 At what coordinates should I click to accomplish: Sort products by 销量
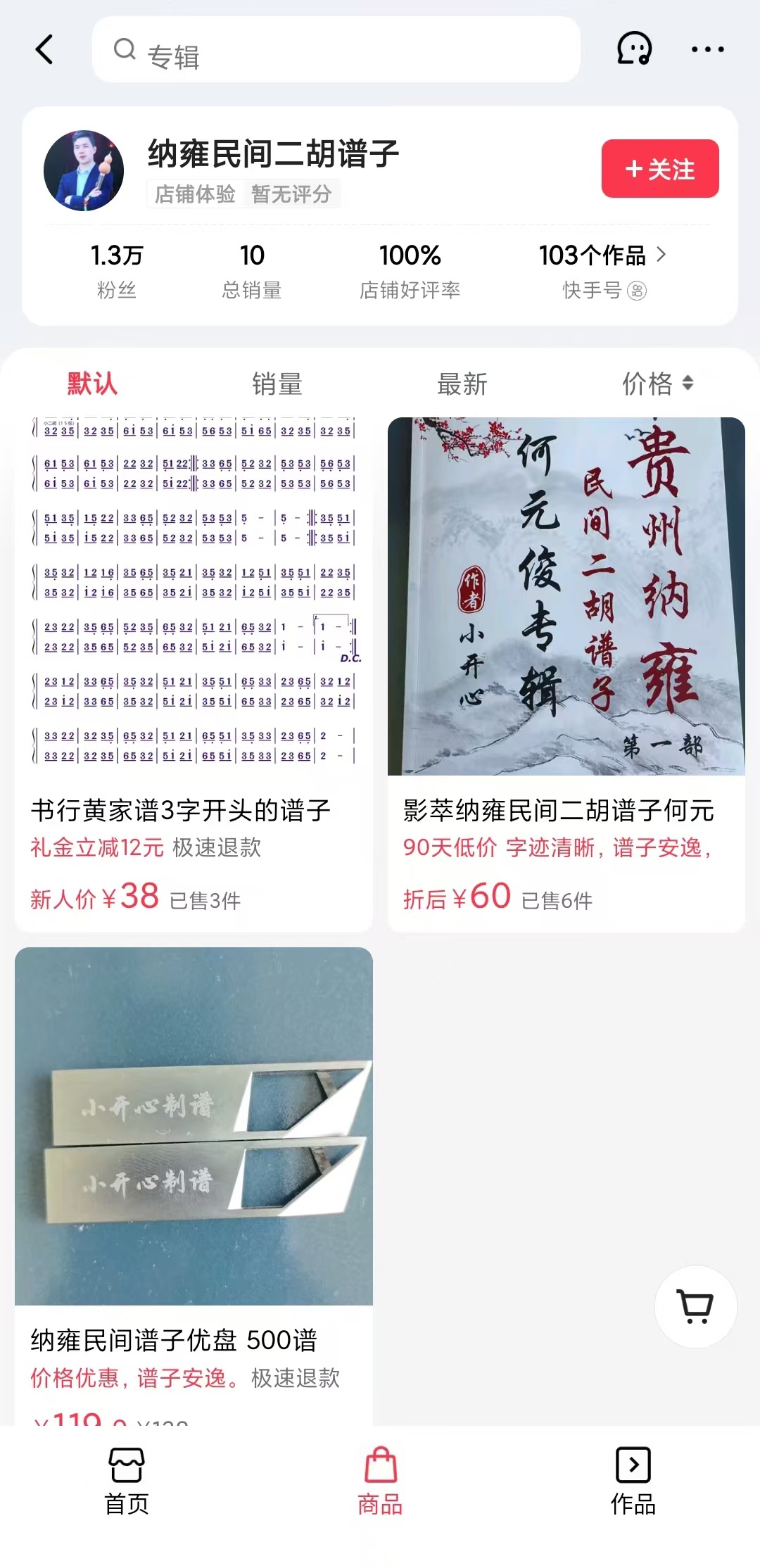(x=277, y=384)
